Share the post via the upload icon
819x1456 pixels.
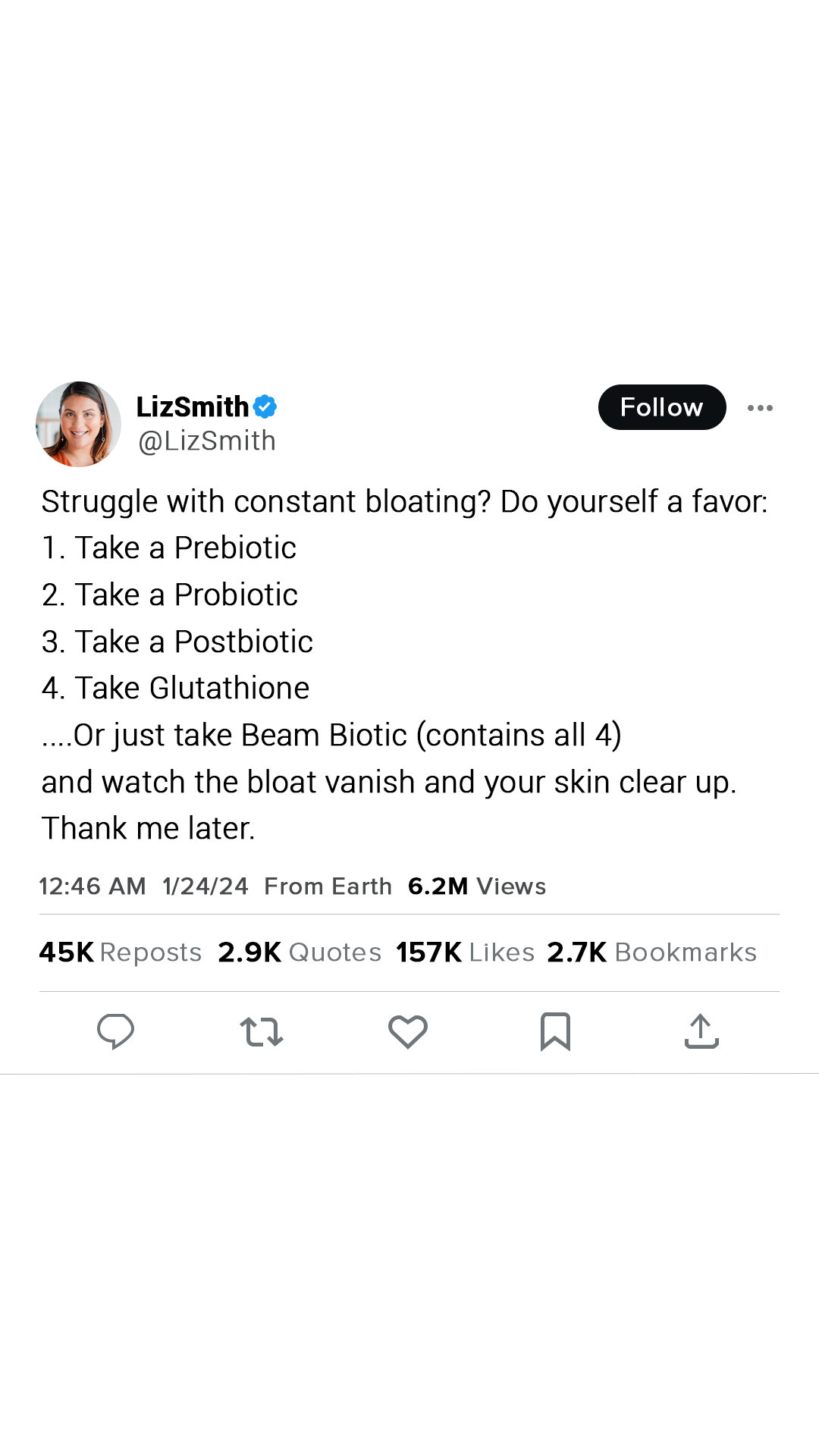701,1031
